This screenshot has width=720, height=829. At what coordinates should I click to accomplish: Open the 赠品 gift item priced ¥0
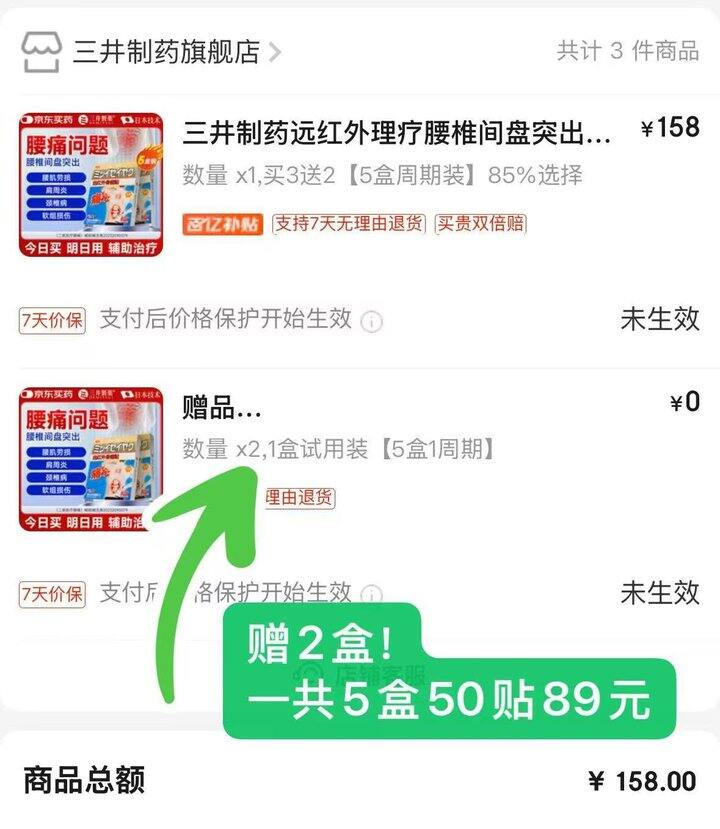click(x=220, y=408)
